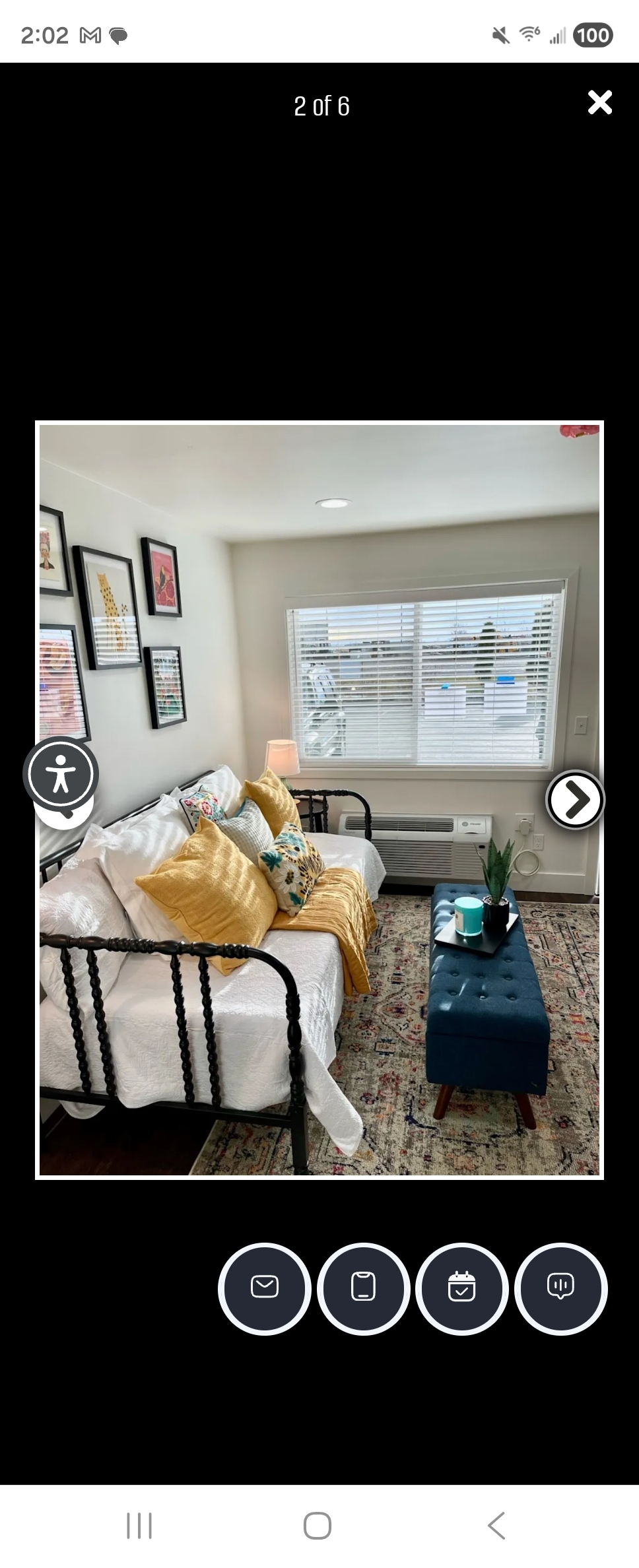Screen dimensions: 639x1568
Task: Close the photo gallery viewer
Action: click(599, 102)
